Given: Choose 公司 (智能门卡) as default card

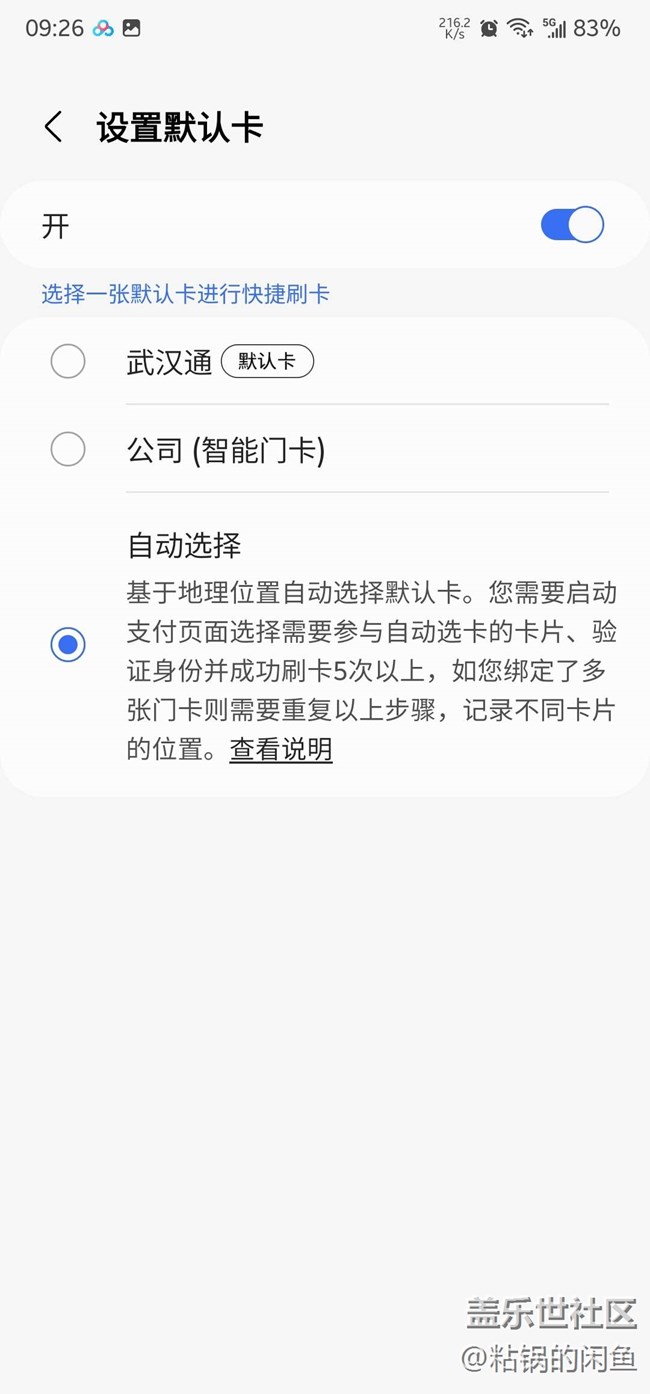Looking at the screenshot, I should (68, 450).
